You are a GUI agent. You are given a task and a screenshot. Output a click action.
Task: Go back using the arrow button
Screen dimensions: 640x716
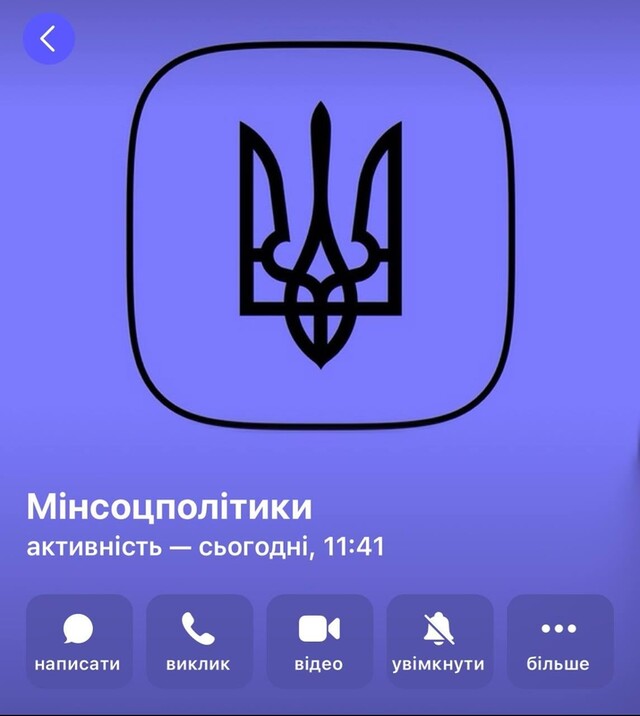(48, 39)
